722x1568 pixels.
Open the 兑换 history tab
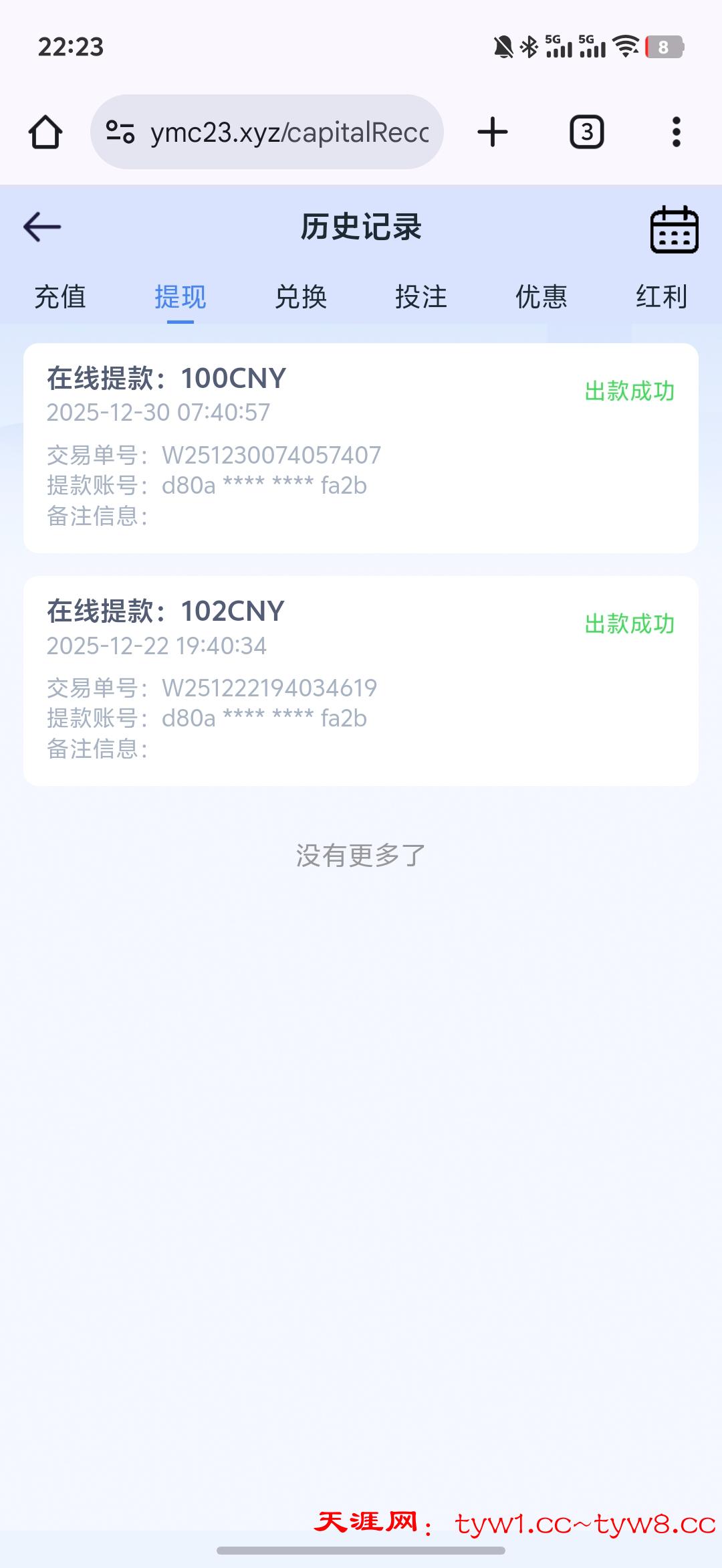(302, 297)
